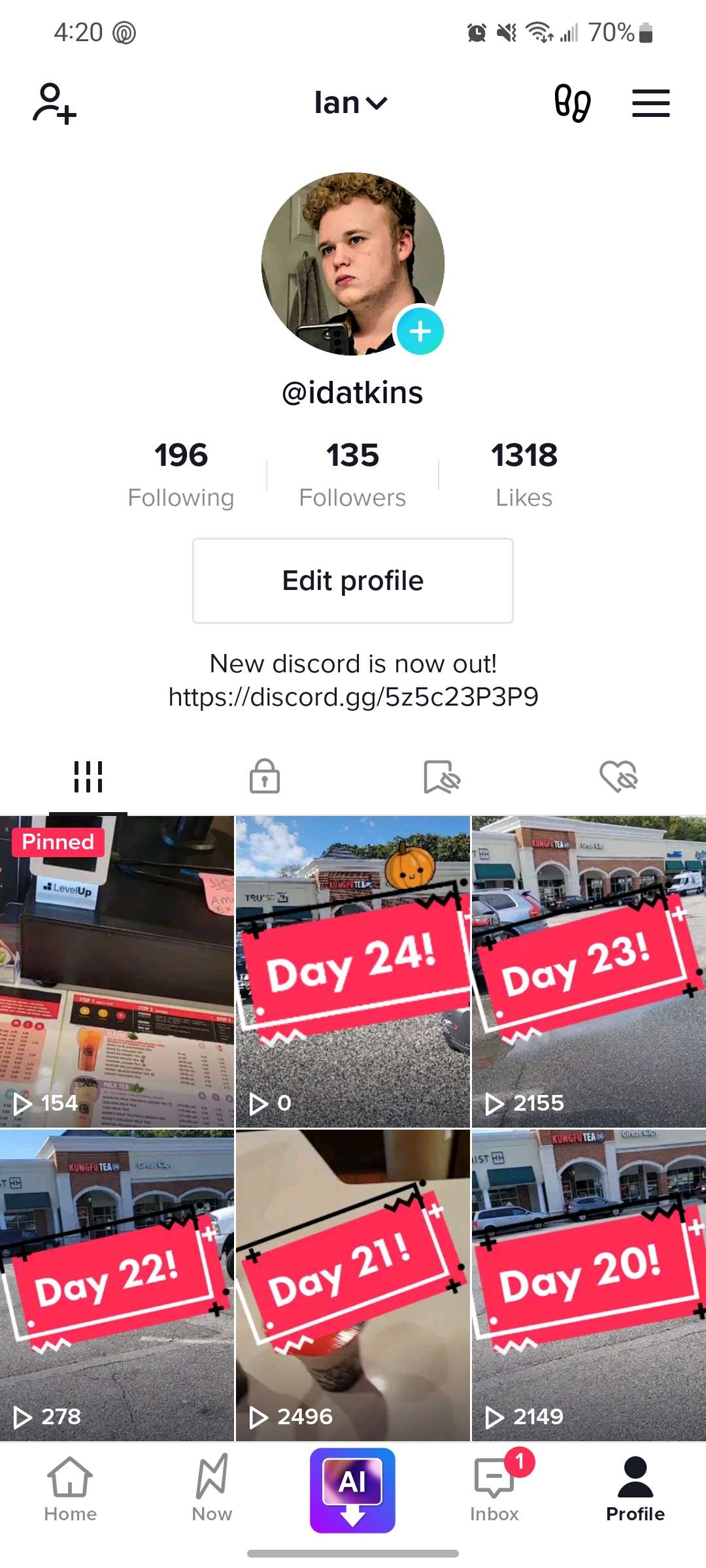Play the Day 22! video
706x1568 pixels.
coord(117,1285)
